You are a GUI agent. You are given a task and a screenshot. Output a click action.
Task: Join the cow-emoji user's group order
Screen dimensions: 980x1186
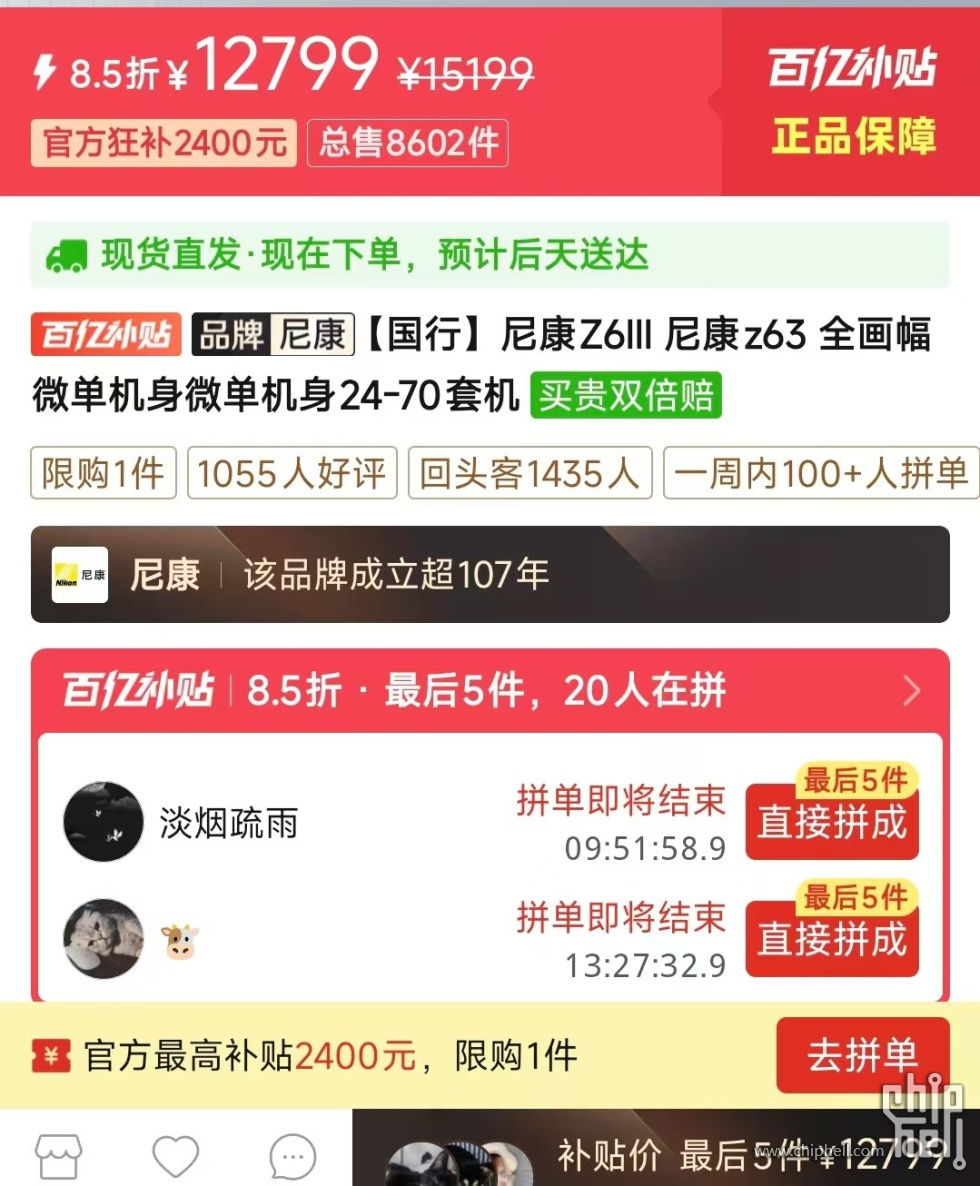click(x=832, y=939)
